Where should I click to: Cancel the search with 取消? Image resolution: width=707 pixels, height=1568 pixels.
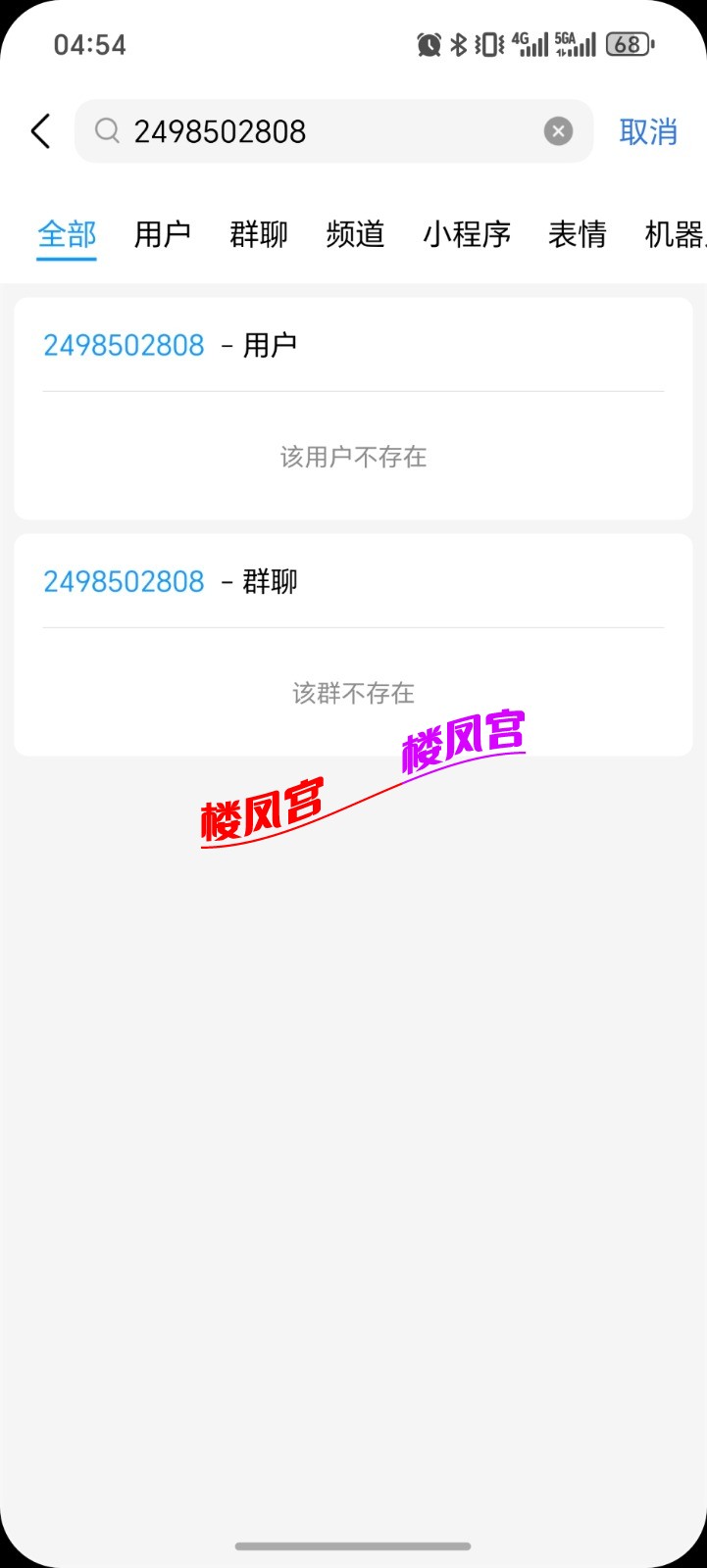click(x=648, y=131)
